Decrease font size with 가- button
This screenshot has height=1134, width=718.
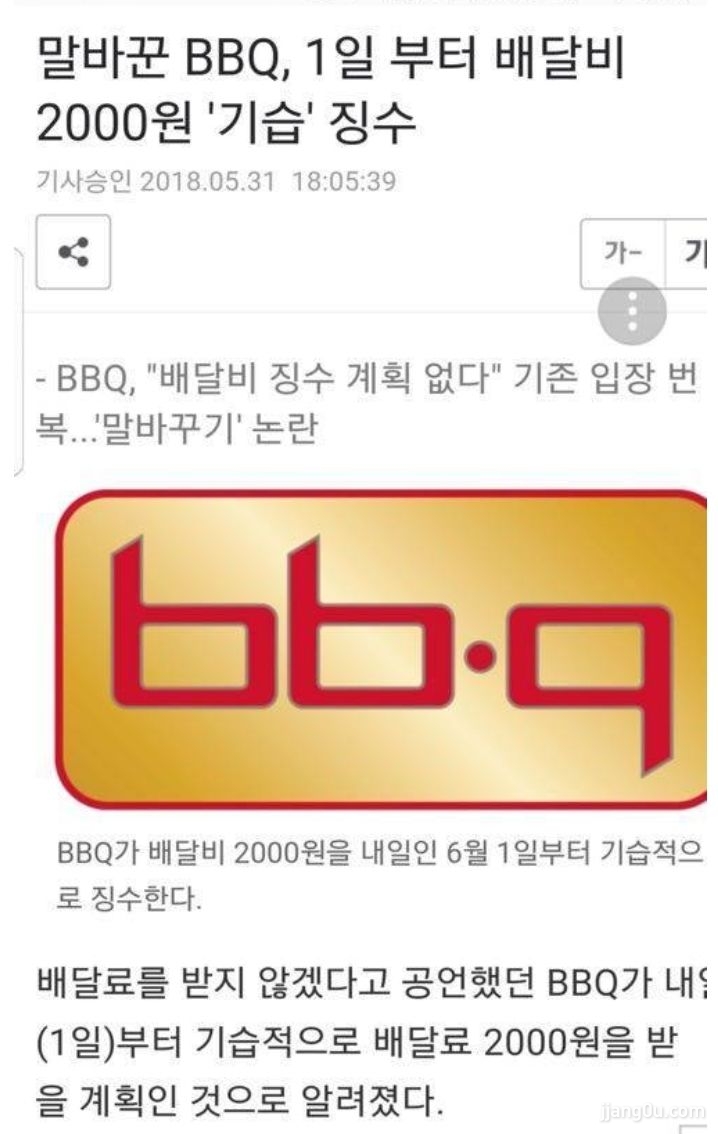(x=623, y=252)
